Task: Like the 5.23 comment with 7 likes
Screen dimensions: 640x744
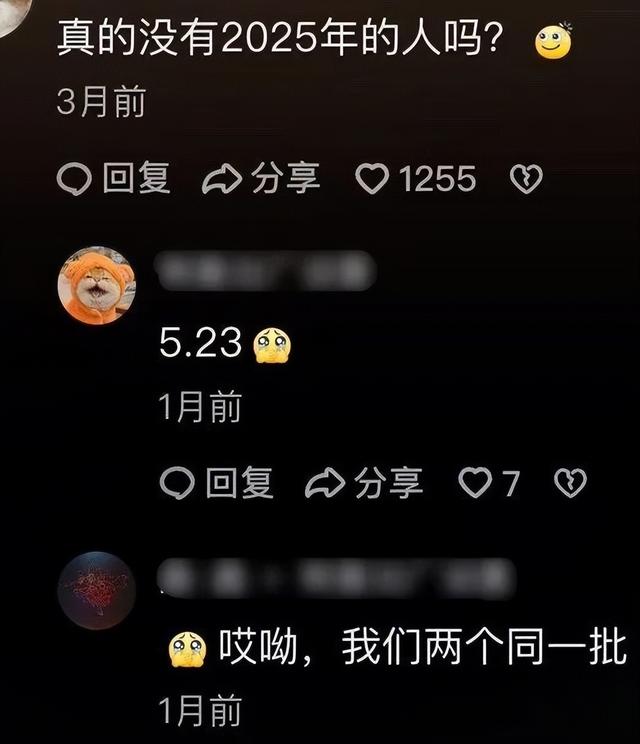Action: tap(475, 484)
